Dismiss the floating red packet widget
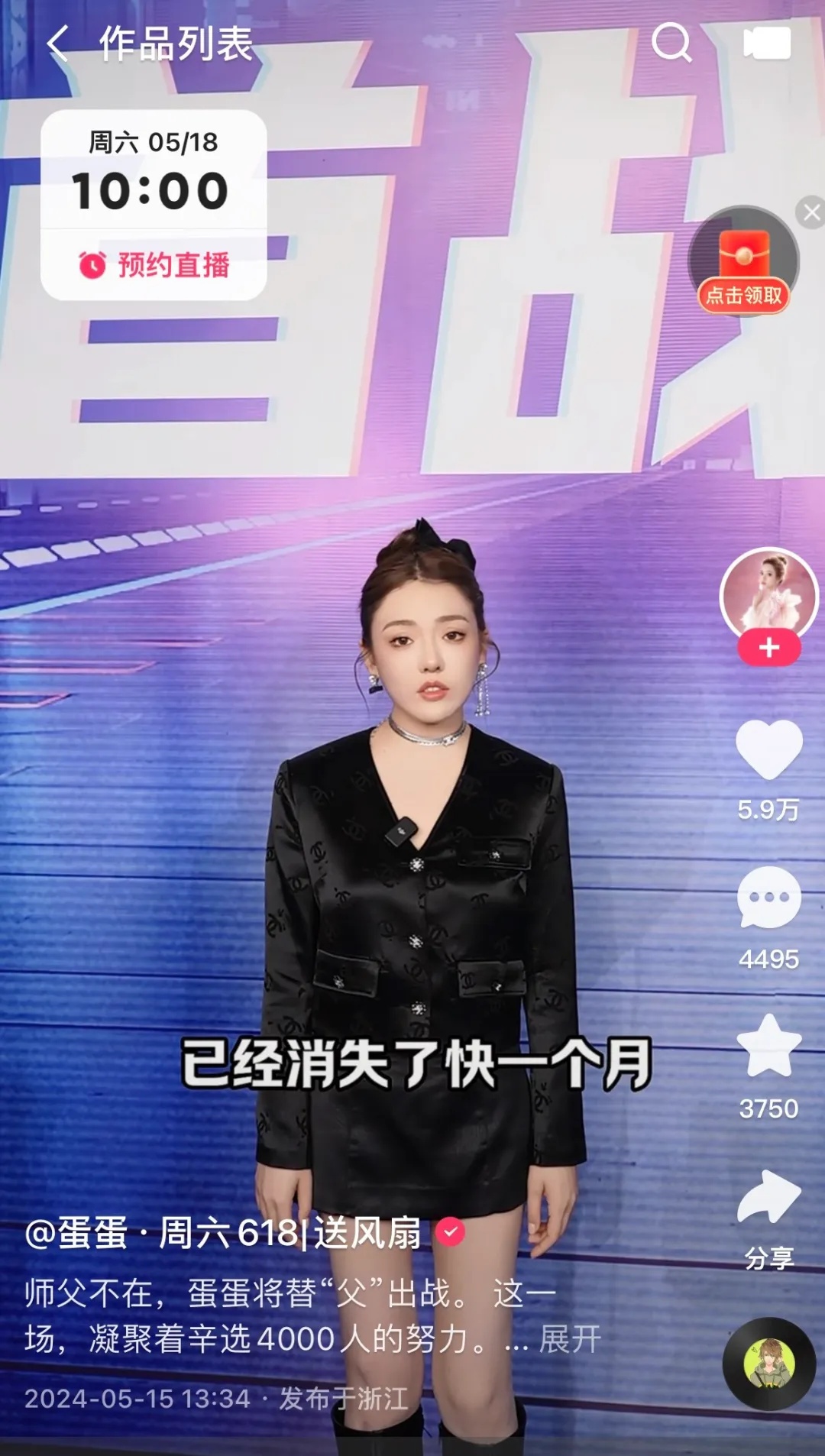The image size is (825, 1456). click(x=811, y=212)
